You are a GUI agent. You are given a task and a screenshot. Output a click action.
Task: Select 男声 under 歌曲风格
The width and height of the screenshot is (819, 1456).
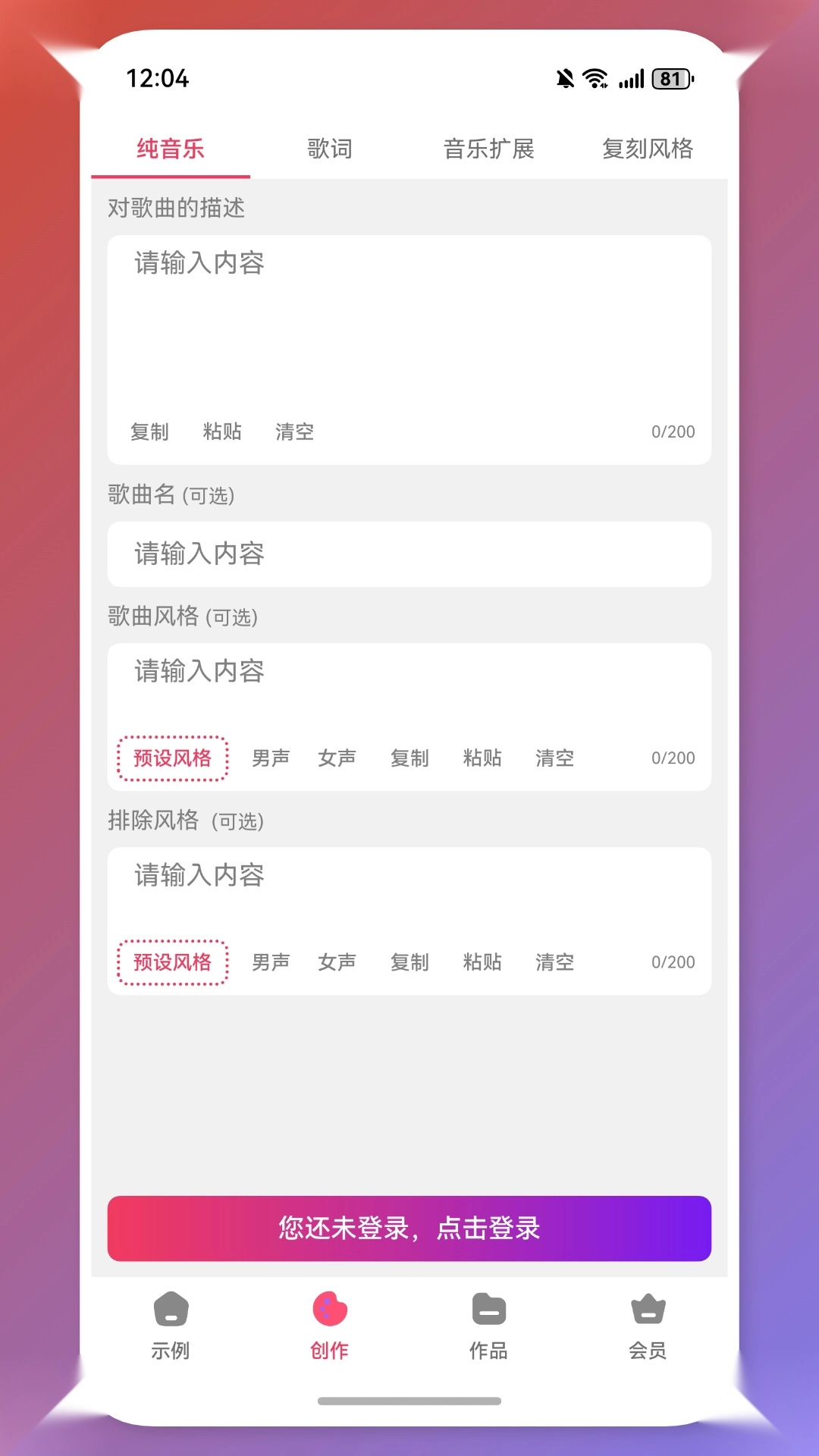271,758
